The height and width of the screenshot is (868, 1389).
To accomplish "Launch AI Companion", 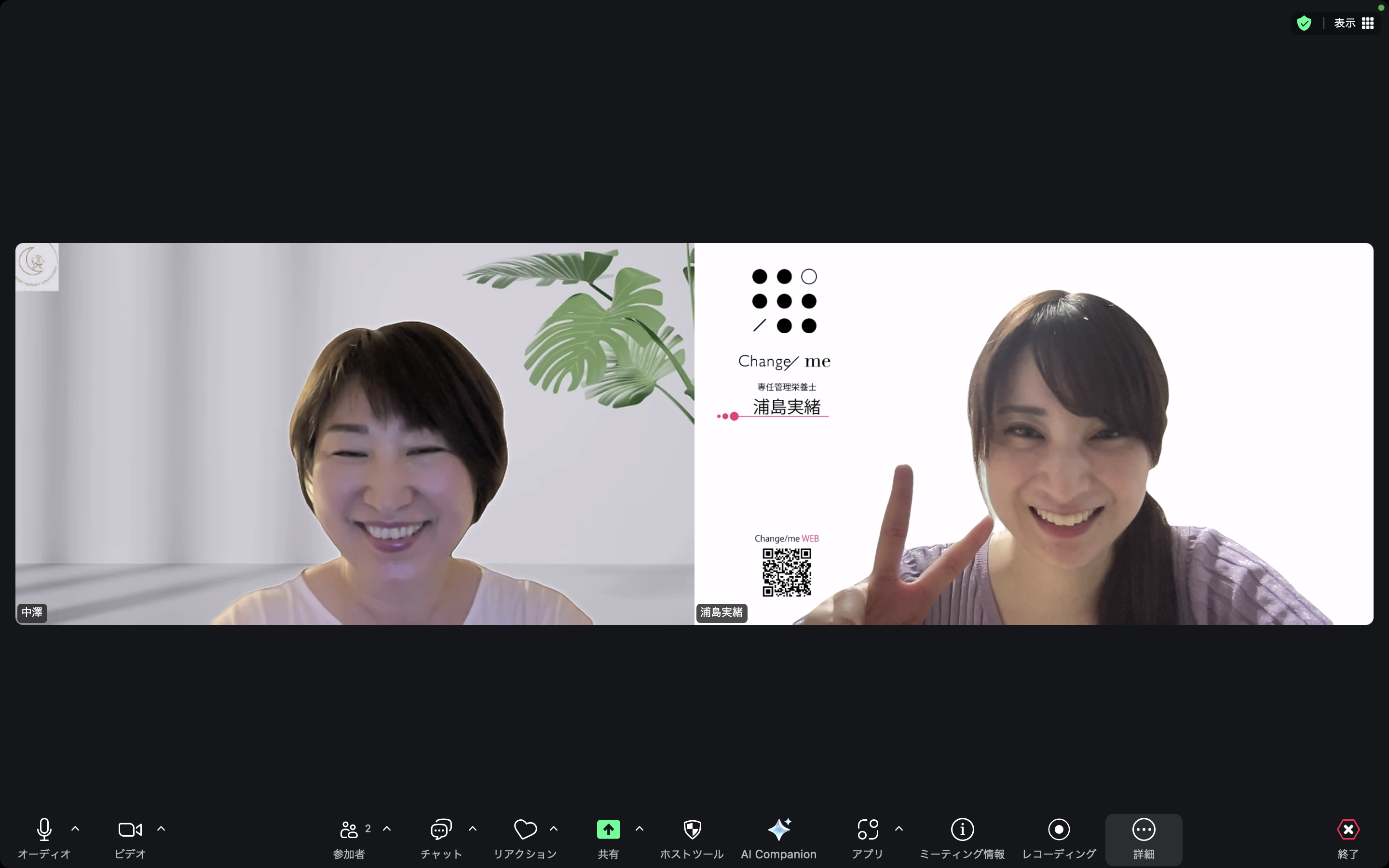I will point(779,838).
